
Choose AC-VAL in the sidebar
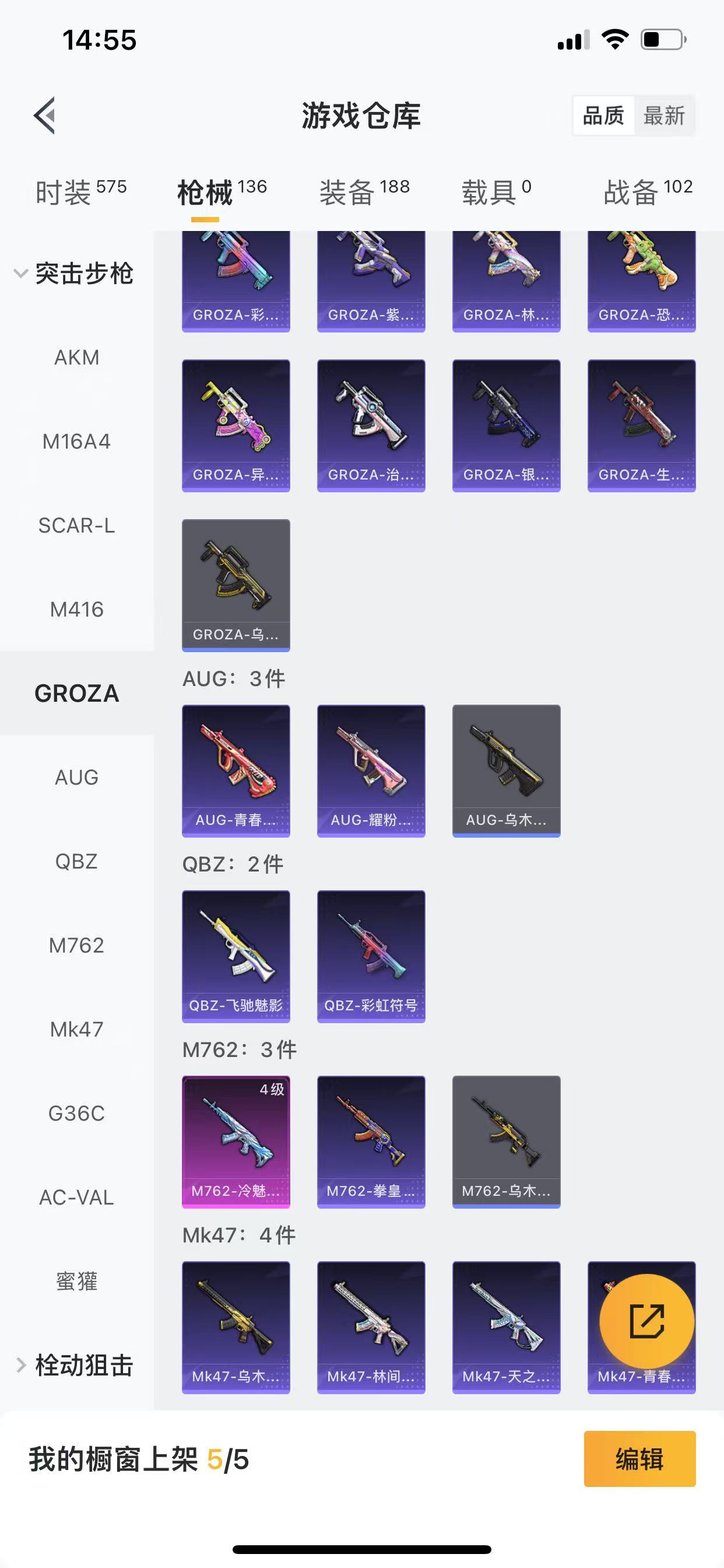point(77,1198)
